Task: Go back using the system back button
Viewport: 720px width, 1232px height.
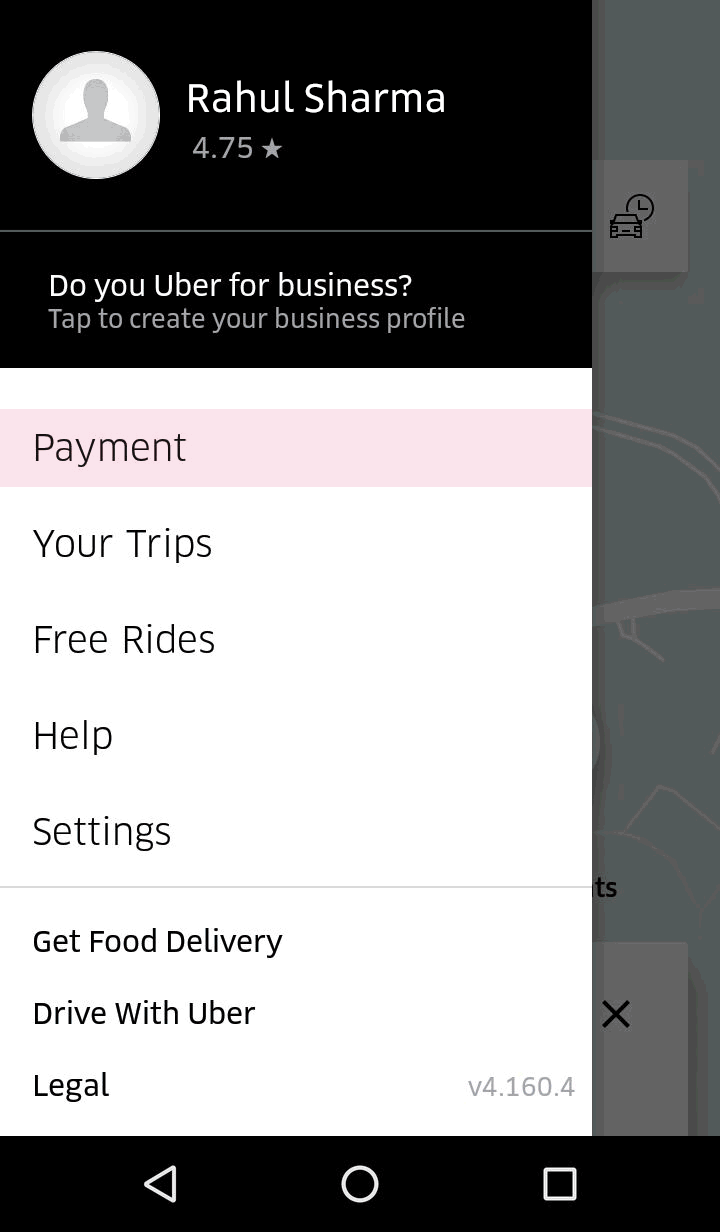Action: tap(160, 1184)
